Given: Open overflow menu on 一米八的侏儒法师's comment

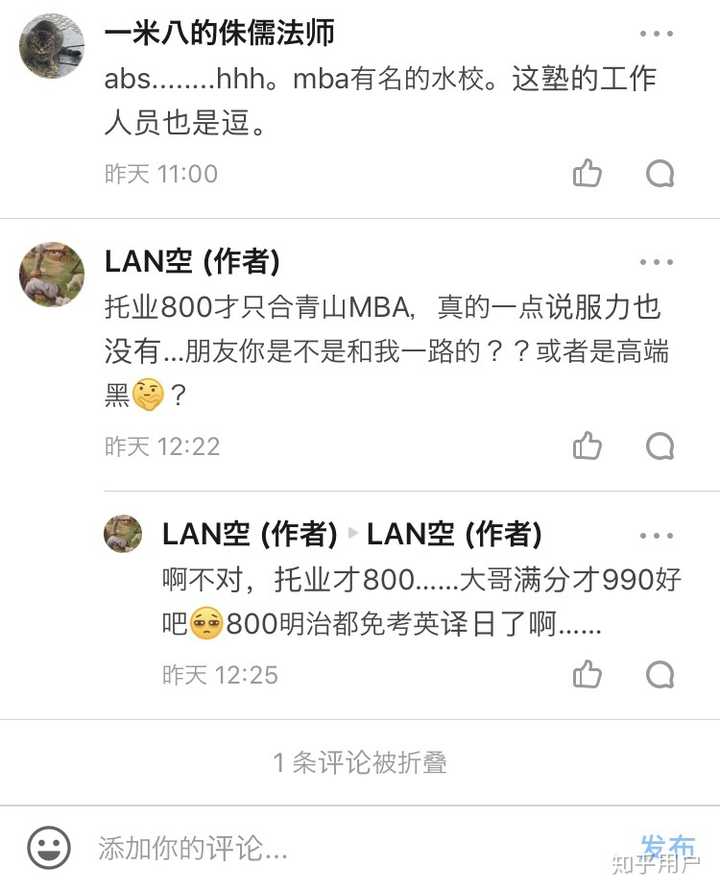Looking at the screenshot, I should coord(656,34).
